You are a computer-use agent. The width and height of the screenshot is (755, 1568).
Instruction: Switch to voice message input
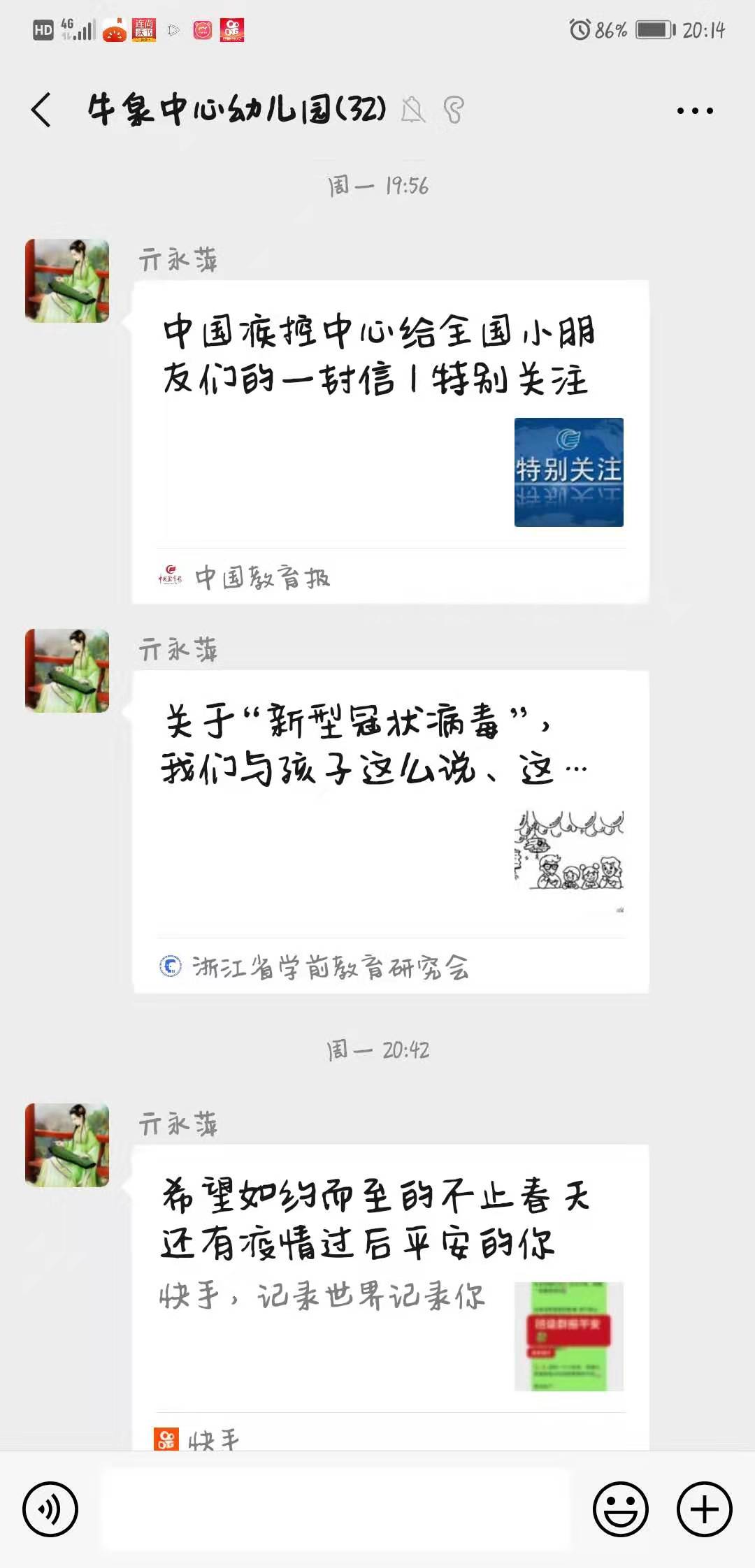click(x=50, y=1509)
